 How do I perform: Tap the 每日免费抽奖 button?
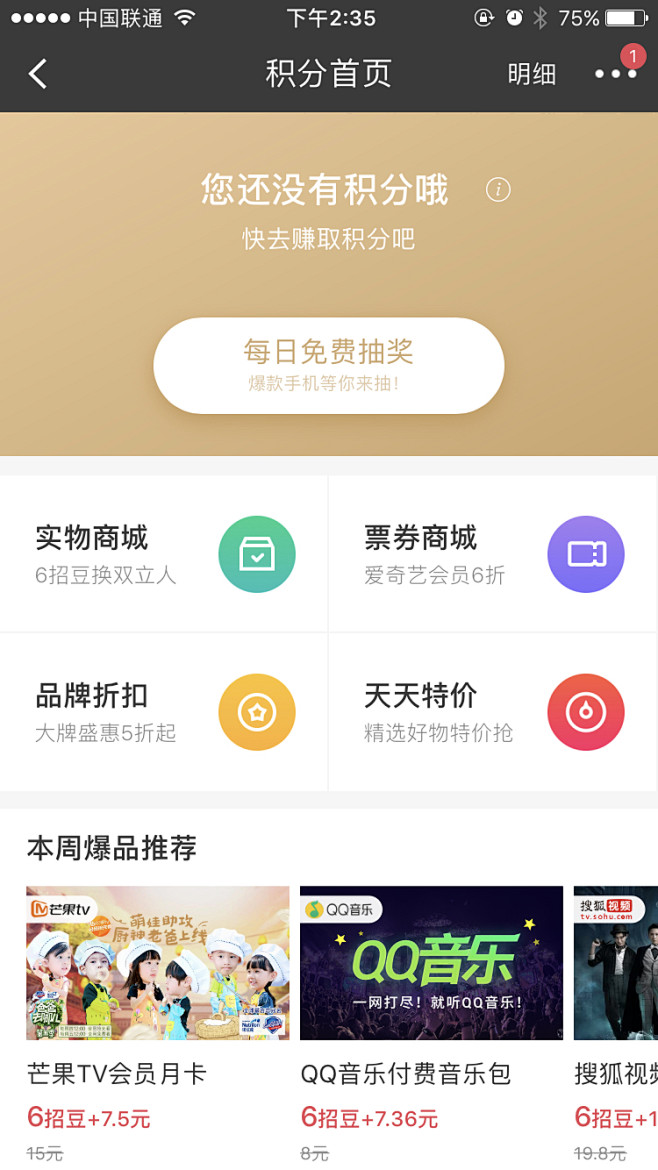[x=328, y=366]
